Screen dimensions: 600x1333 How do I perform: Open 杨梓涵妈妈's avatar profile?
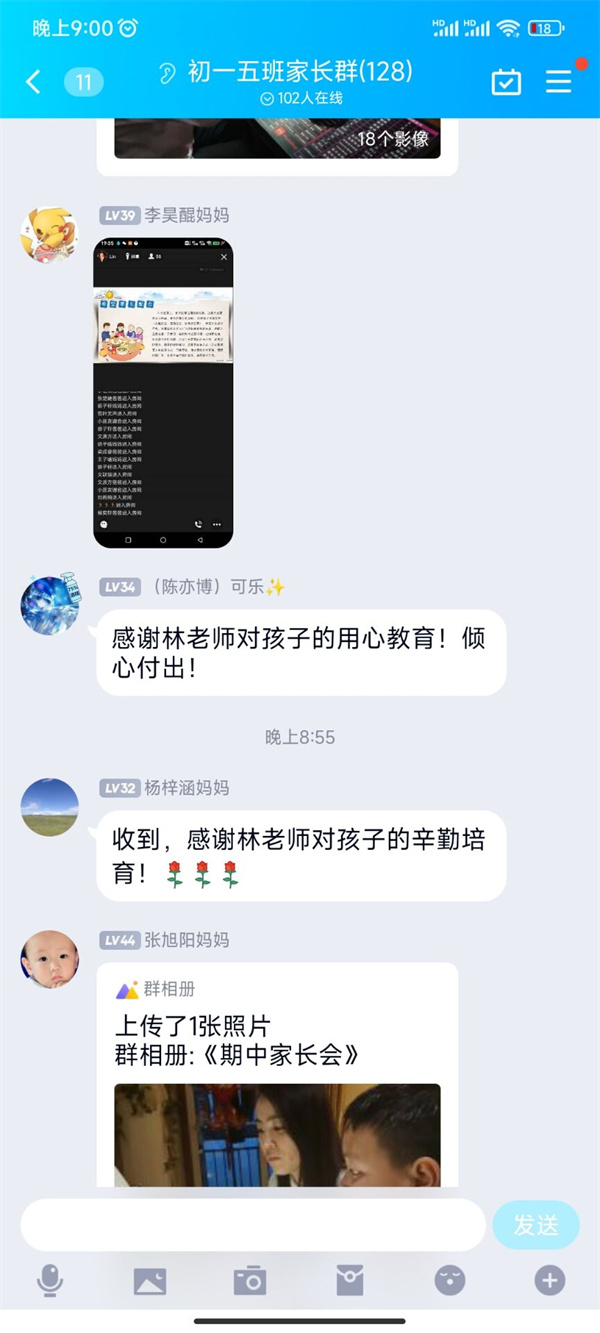pyautogui.click(x=49, y=807)
